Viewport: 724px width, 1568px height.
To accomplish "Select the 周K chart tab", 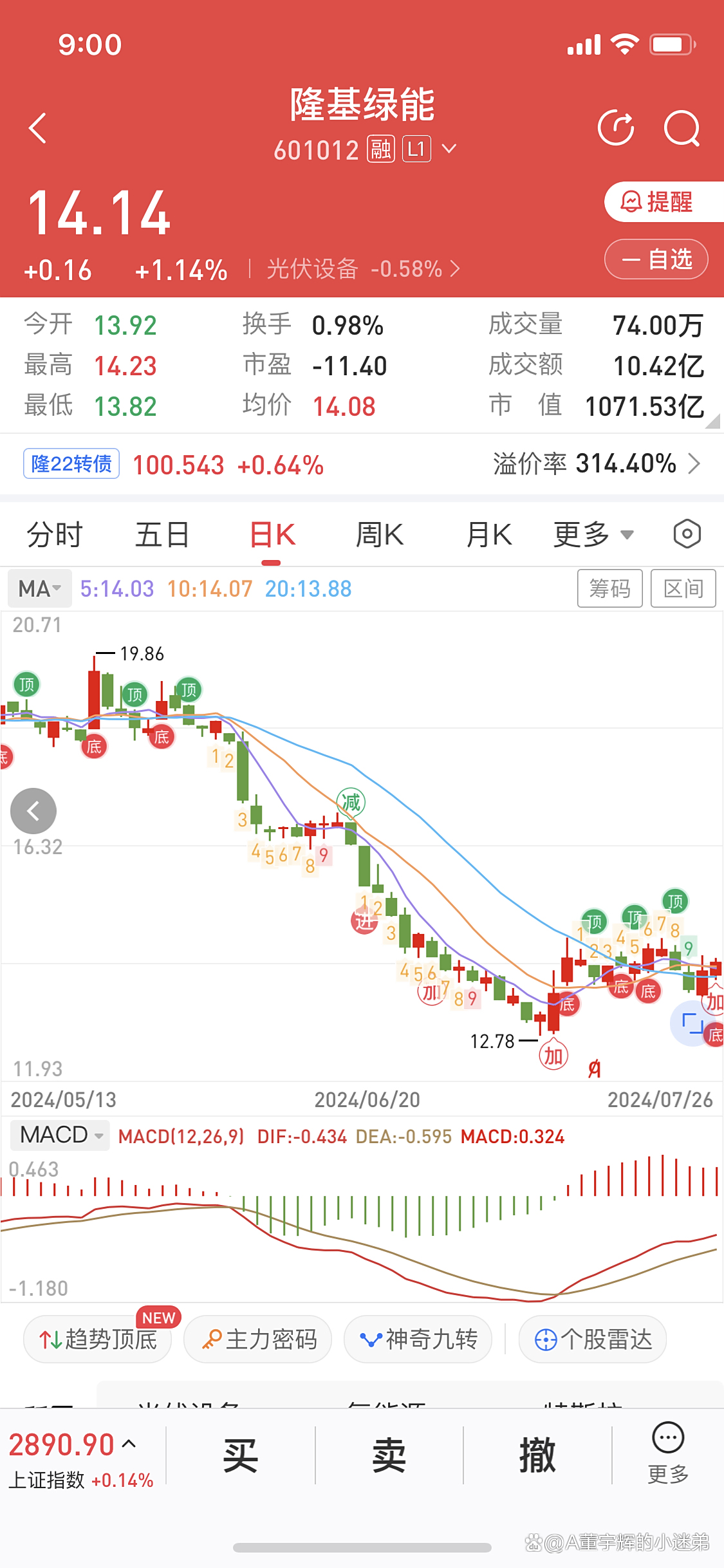I will pos(380,535).
